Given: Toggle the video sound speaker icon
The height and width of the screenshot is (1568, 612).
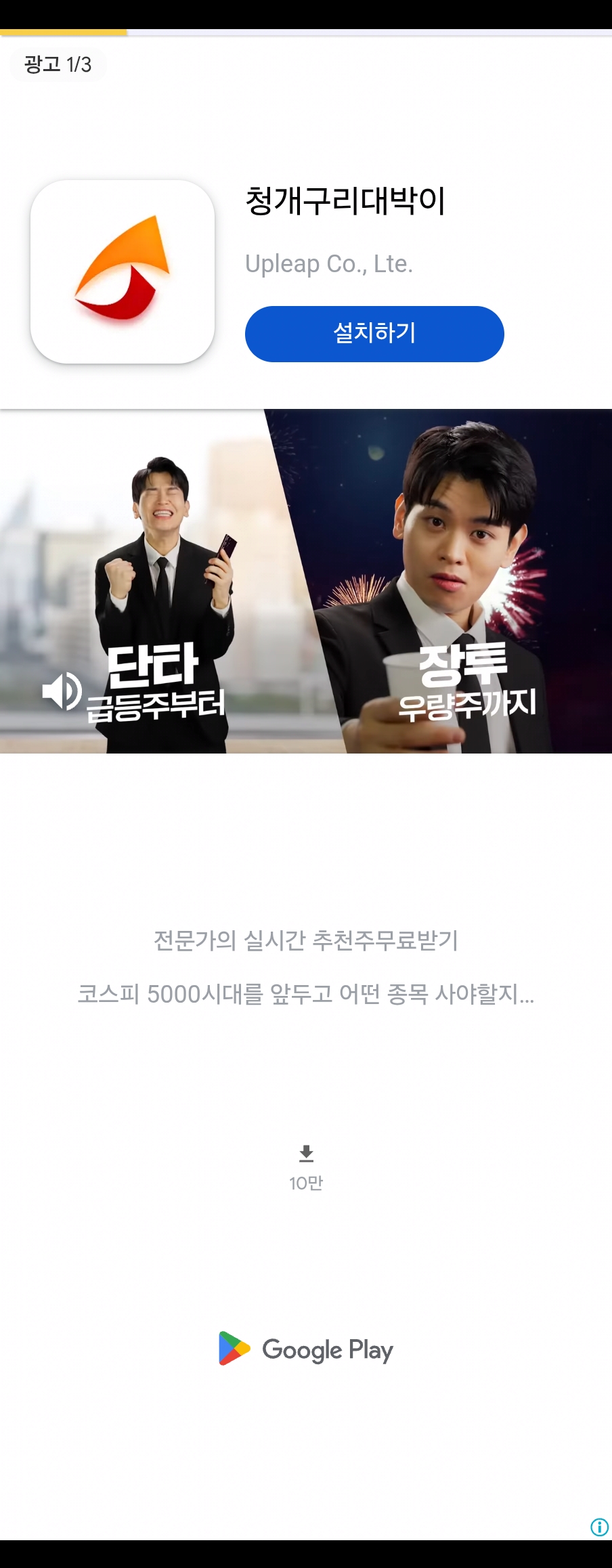Looking at the screenshot, I should pos(62,691).
